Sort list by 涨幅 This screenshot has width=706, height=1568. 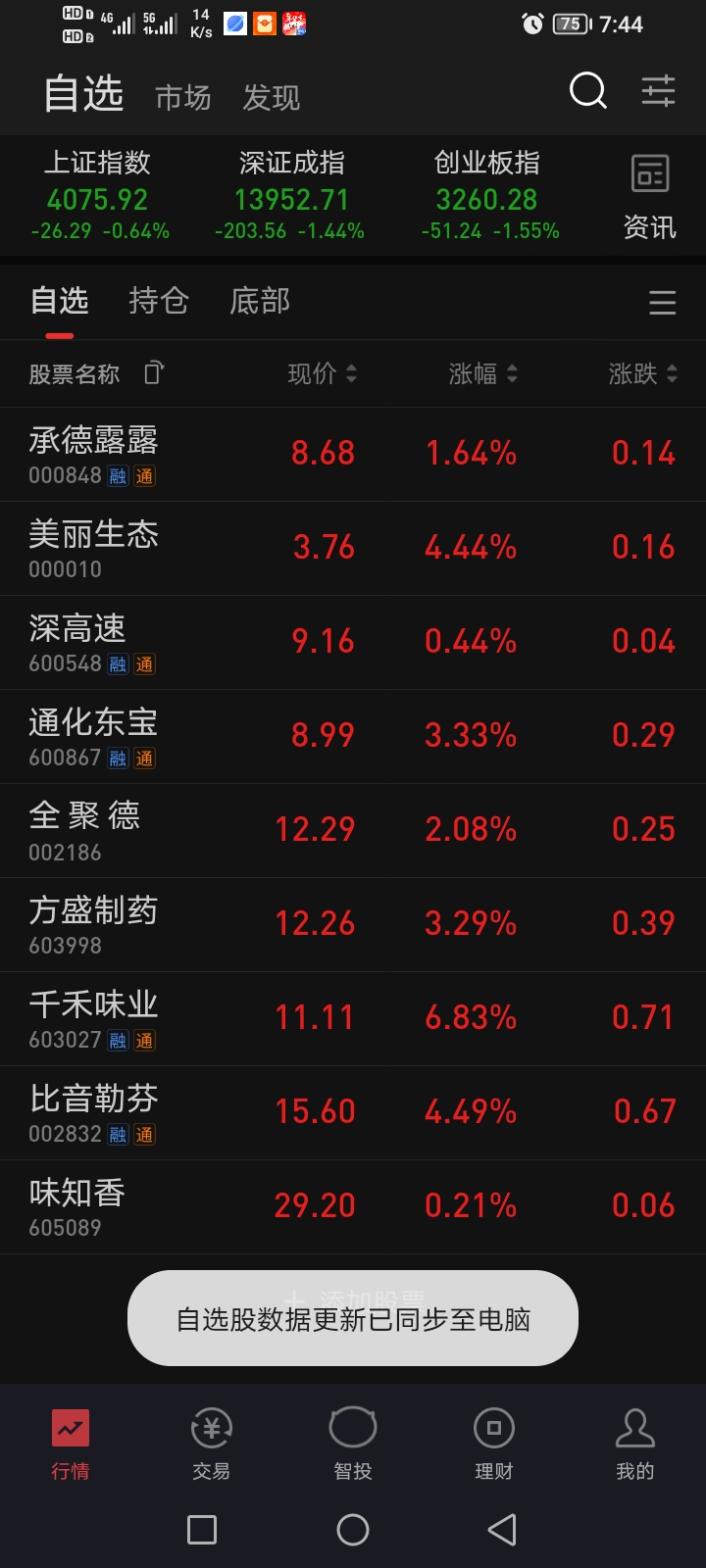(x=482, y=373)
